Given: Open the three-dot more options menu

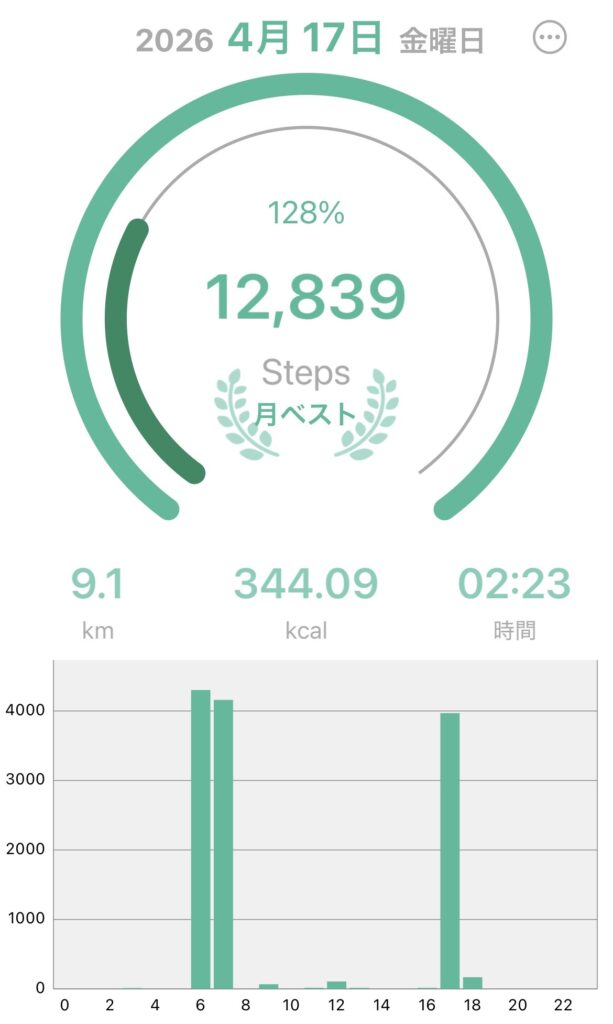Looking at the screenshot, I should 550,38.
